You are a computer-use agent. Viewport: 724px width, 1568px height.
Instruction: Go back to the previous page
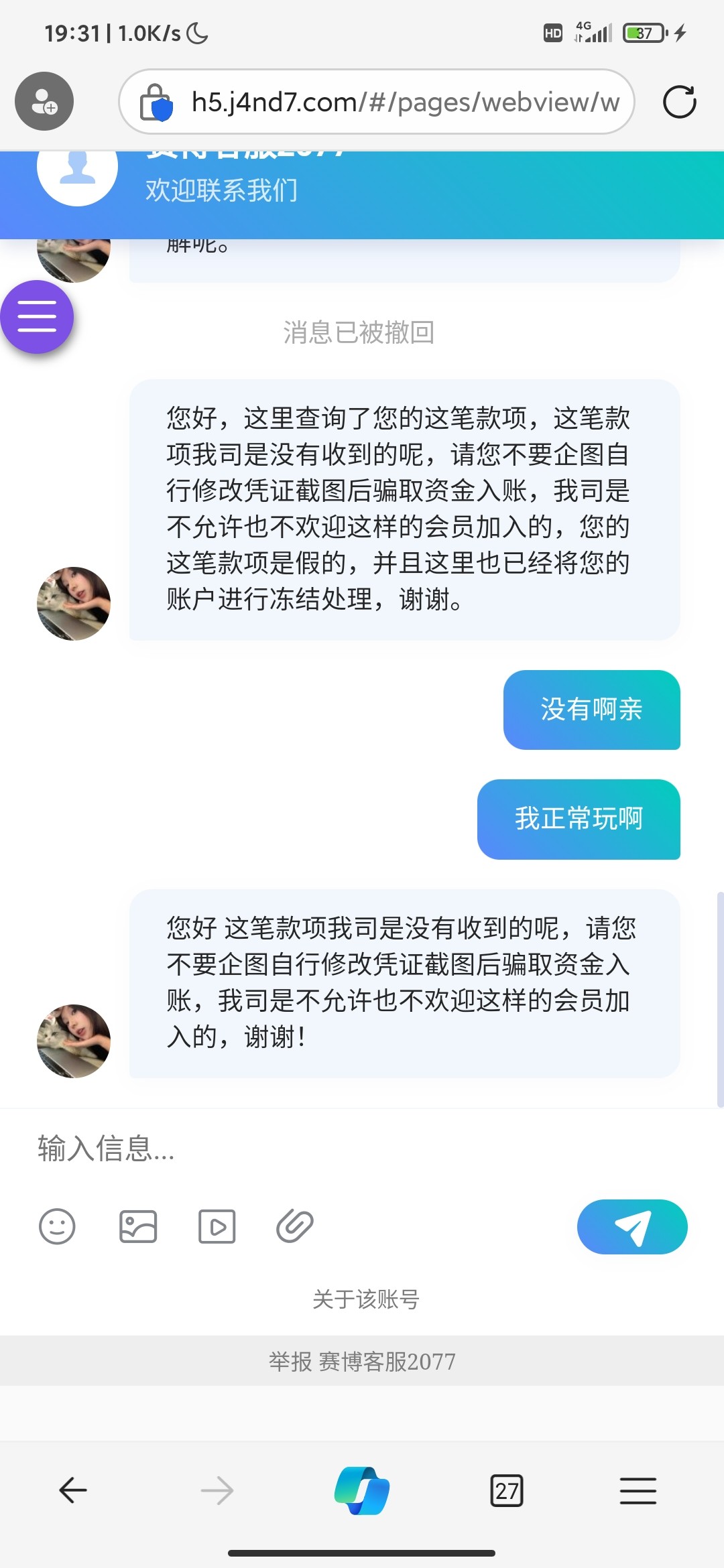pyautogui.click(x=73, y=1490)
